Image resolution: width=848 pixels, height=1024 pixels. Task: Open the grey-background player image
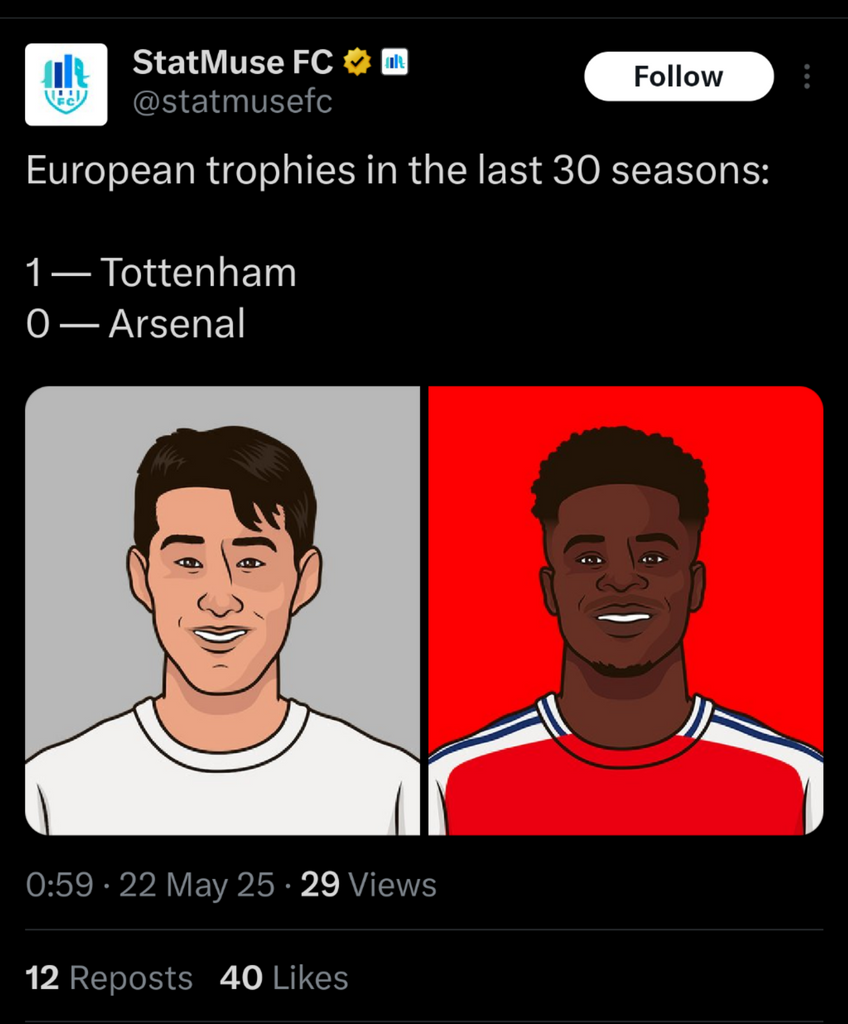(x=222, y=610)
